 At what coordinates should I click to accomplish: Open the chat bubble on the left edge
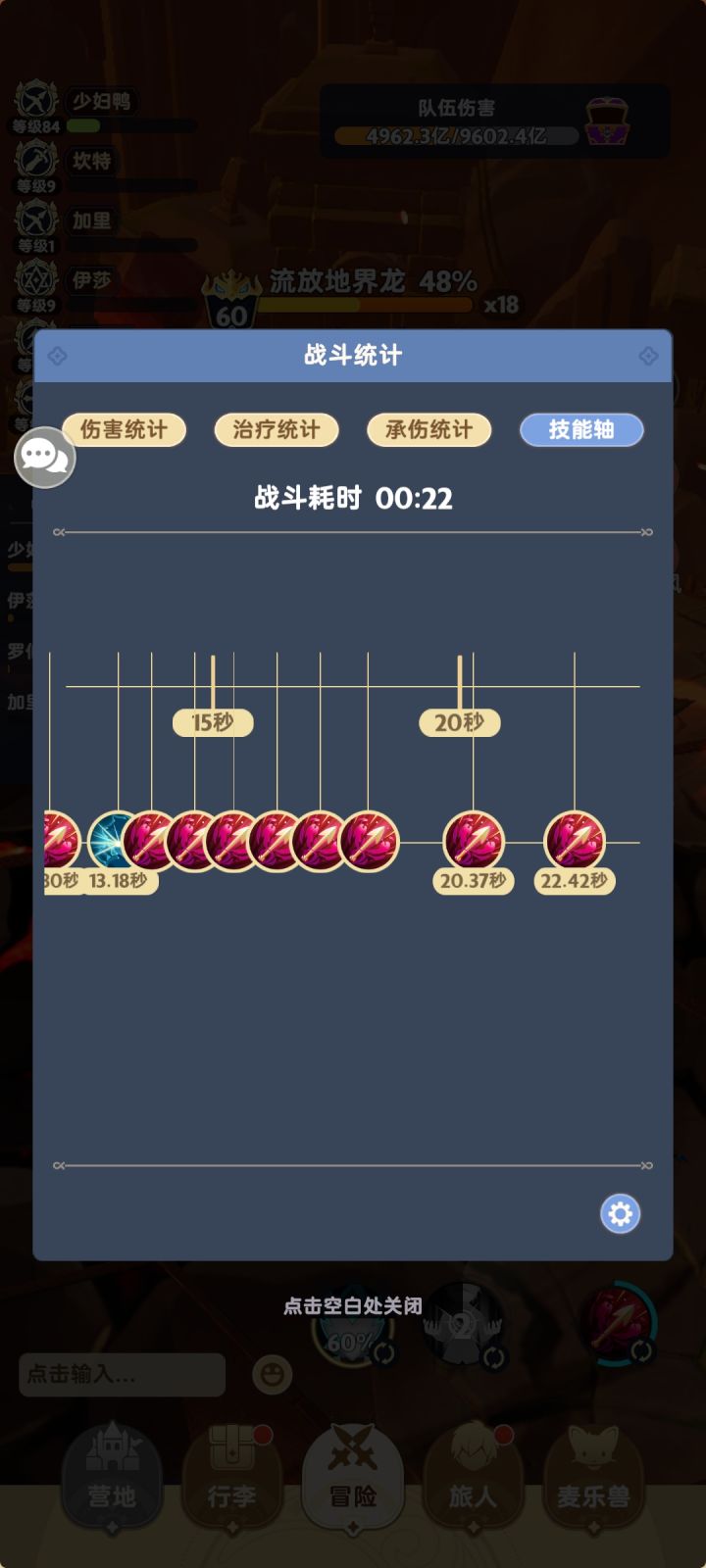tap(43, 457)
